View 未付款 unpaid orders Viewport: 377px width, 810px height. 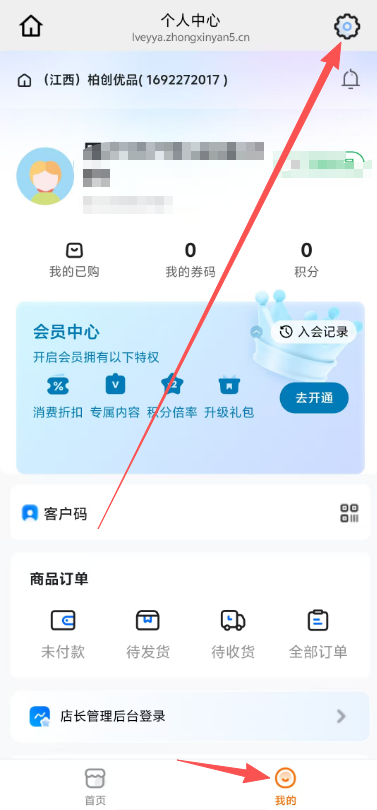click(63, 634)
